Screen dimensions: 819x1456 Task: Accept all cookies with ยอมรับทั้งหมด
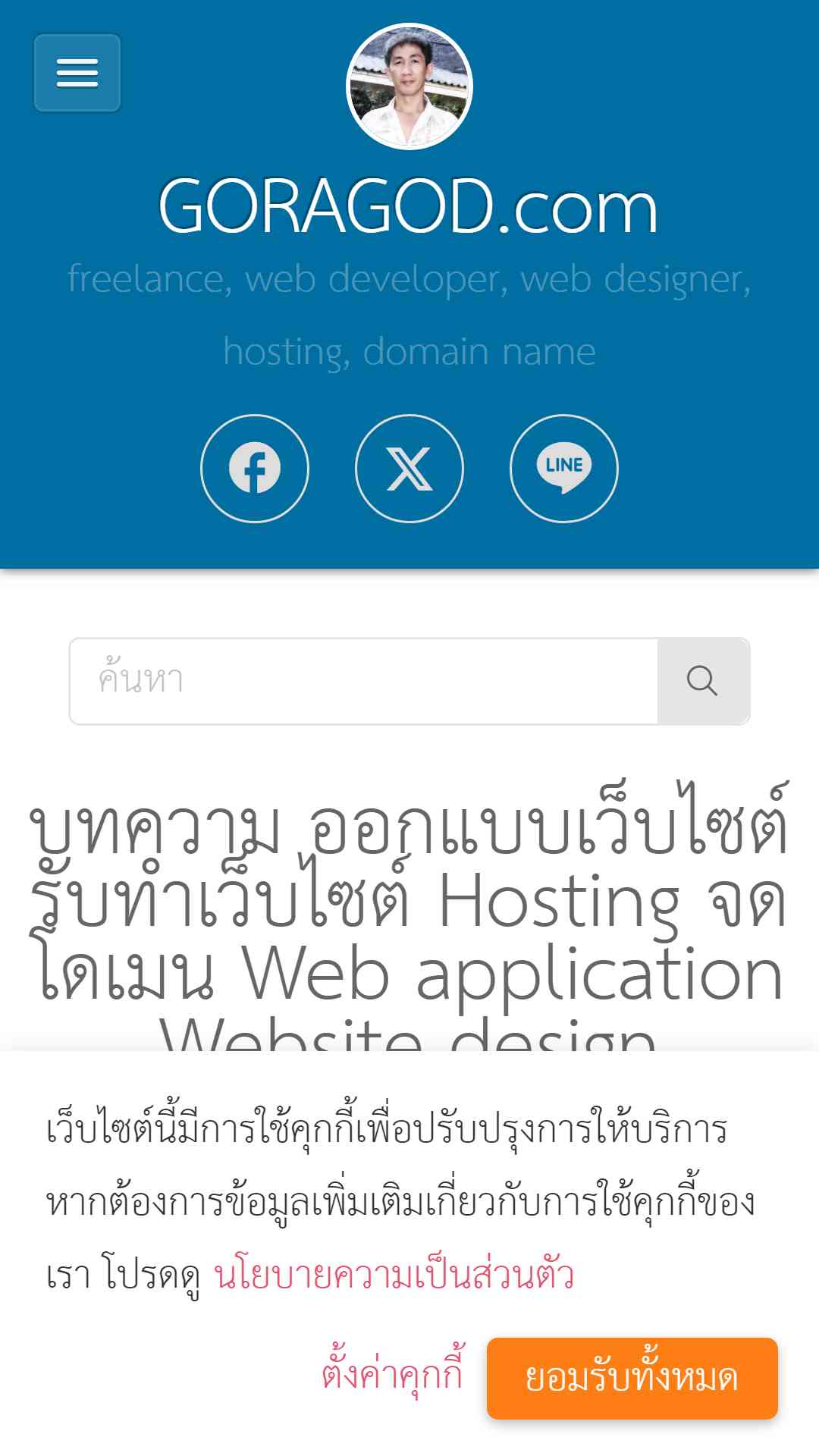tap(632, 1378)
